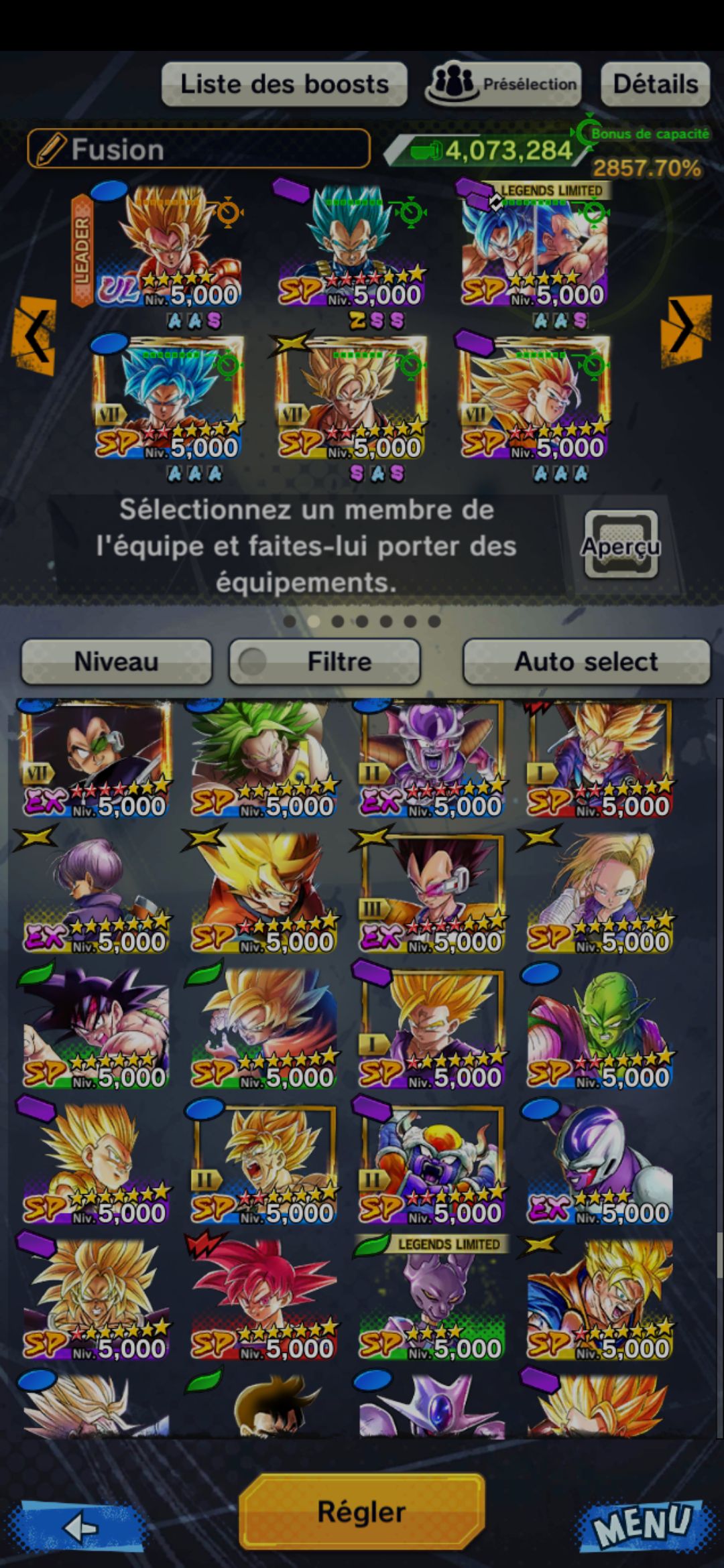
Task: Select the LEGENDS LIMITED team member slot
Action: [535, 248]
